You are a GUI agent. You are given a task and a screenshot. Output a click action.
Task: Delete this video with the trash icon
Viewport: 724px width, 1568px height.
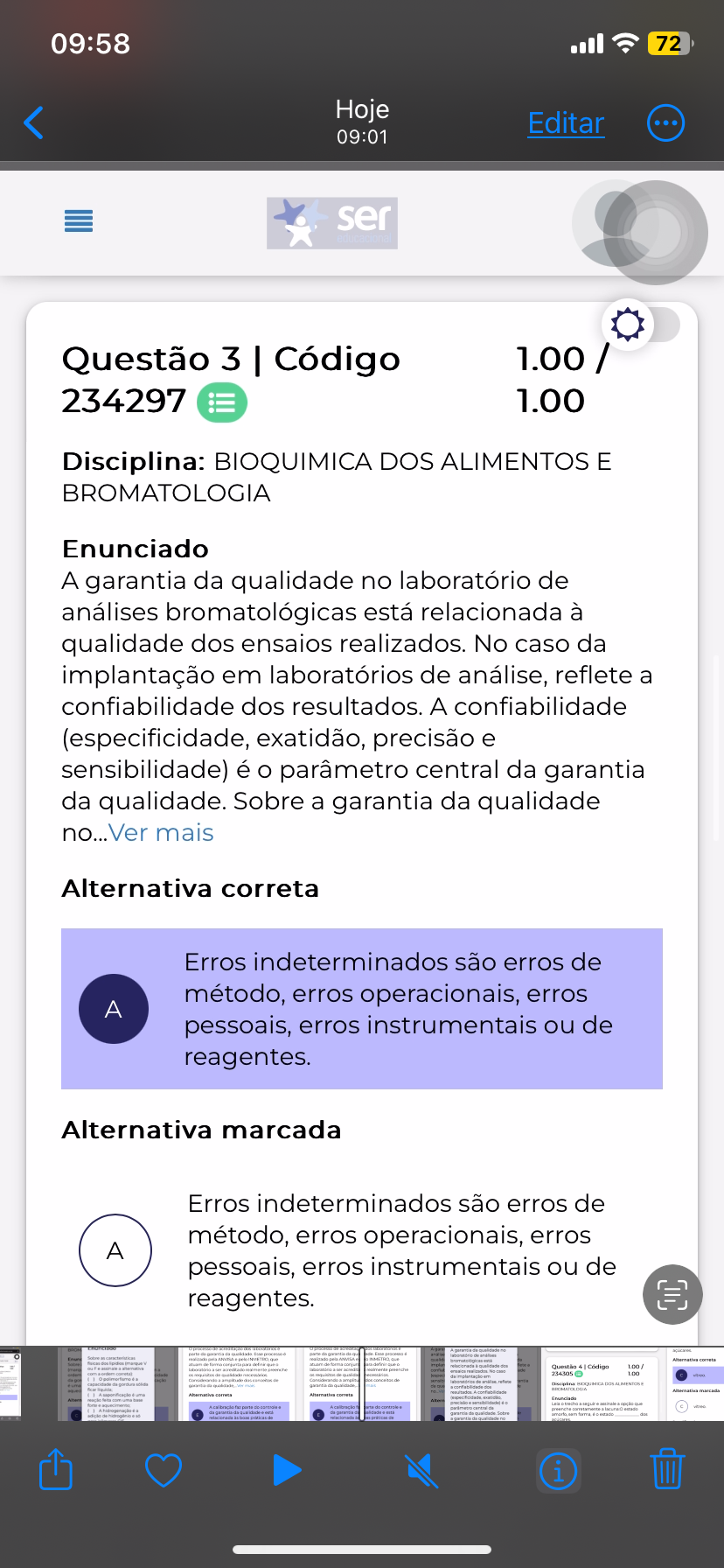pyautogui.click(x=667, y=1470)
